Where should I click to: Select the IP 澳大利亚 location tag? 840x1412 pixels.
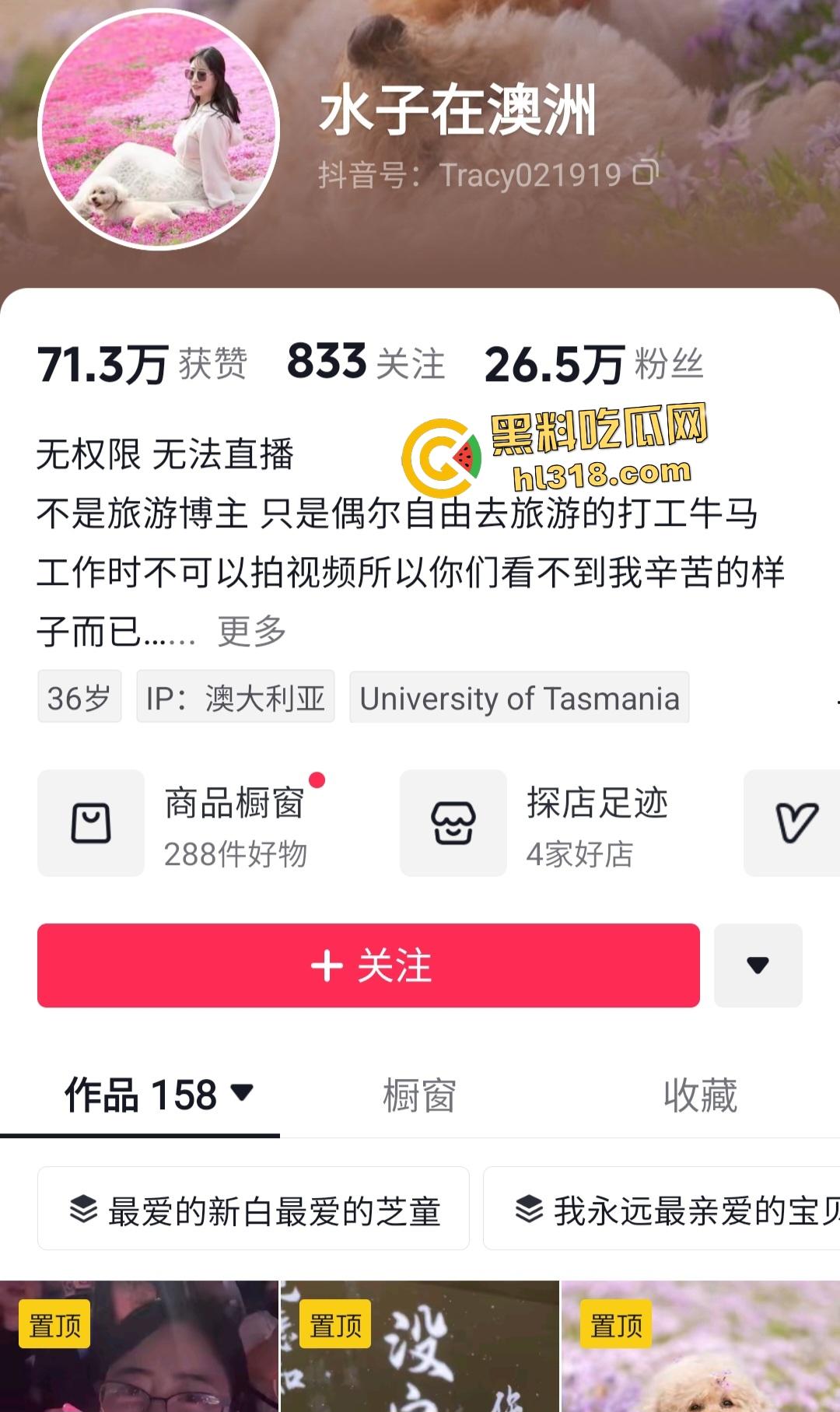pyautogui.click(x=233, y=698)
